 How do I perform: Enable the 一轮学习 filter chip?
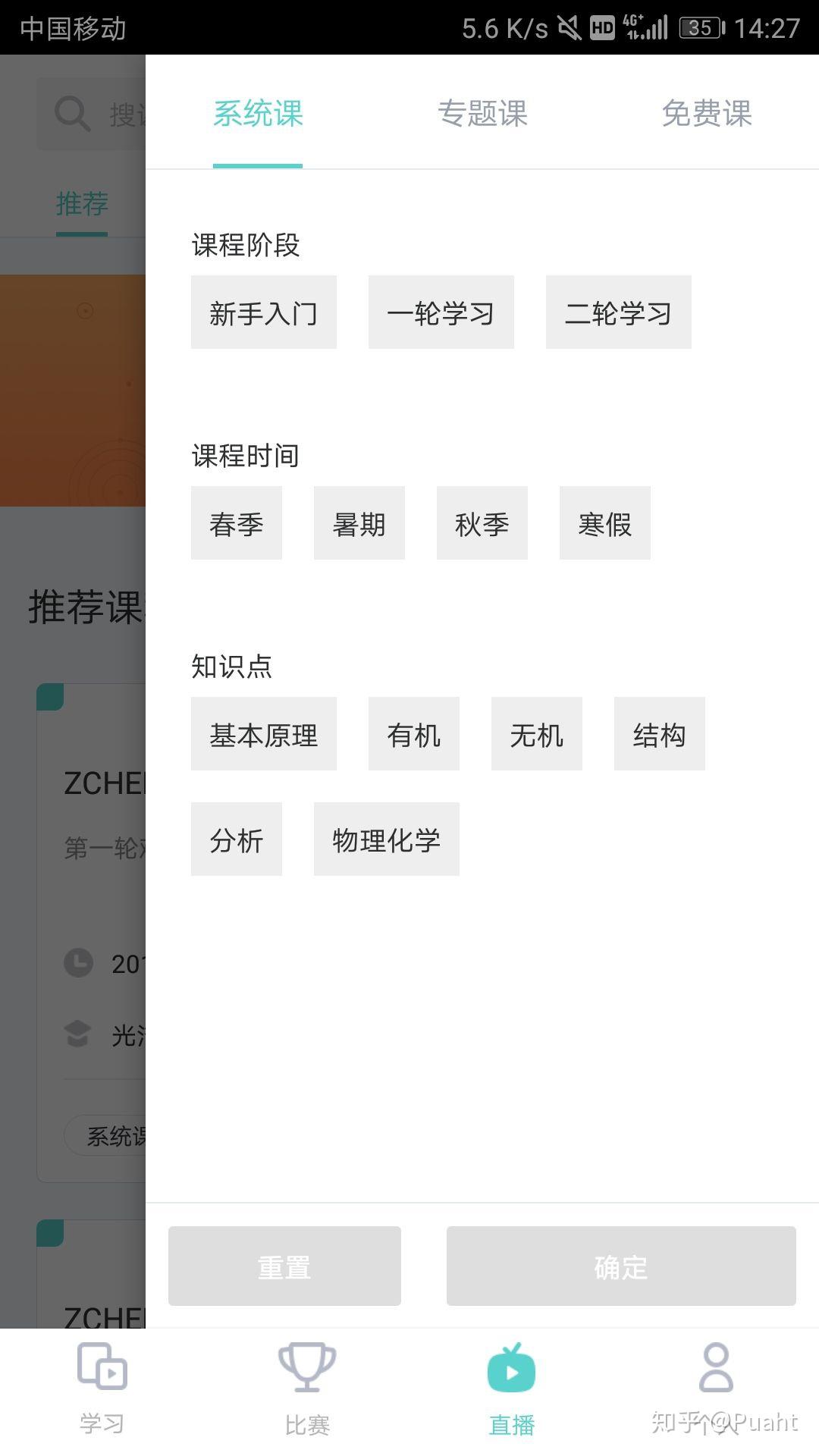pyautogui.click(x=441, y=312)
